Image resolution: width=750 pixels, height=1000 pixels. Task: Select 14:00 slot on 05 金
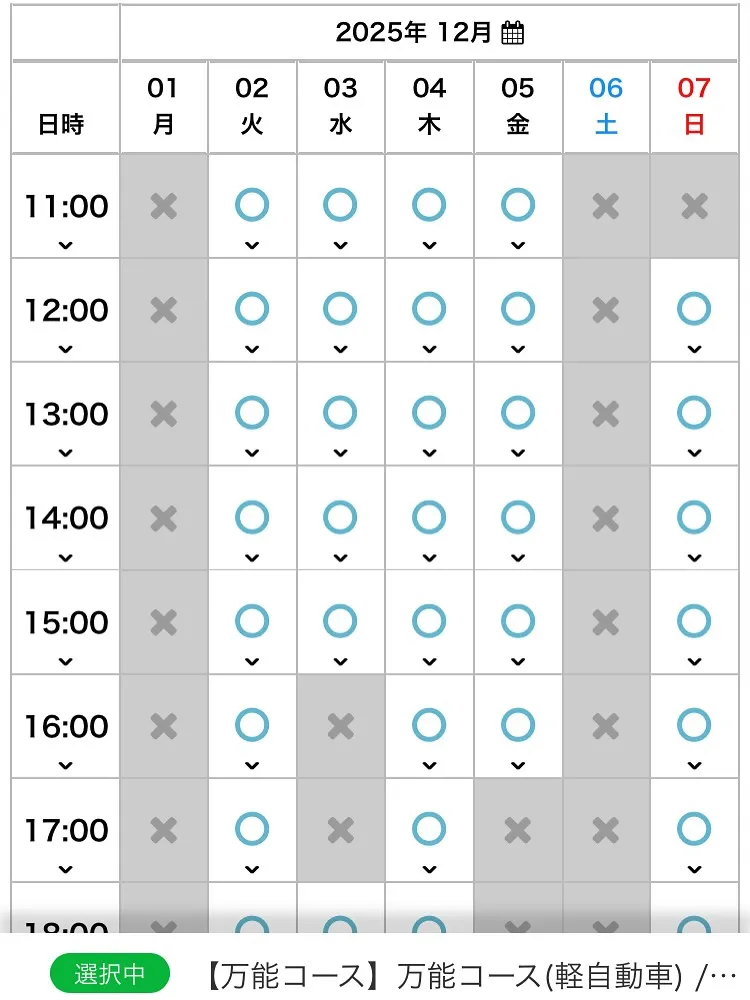[517, 518]
